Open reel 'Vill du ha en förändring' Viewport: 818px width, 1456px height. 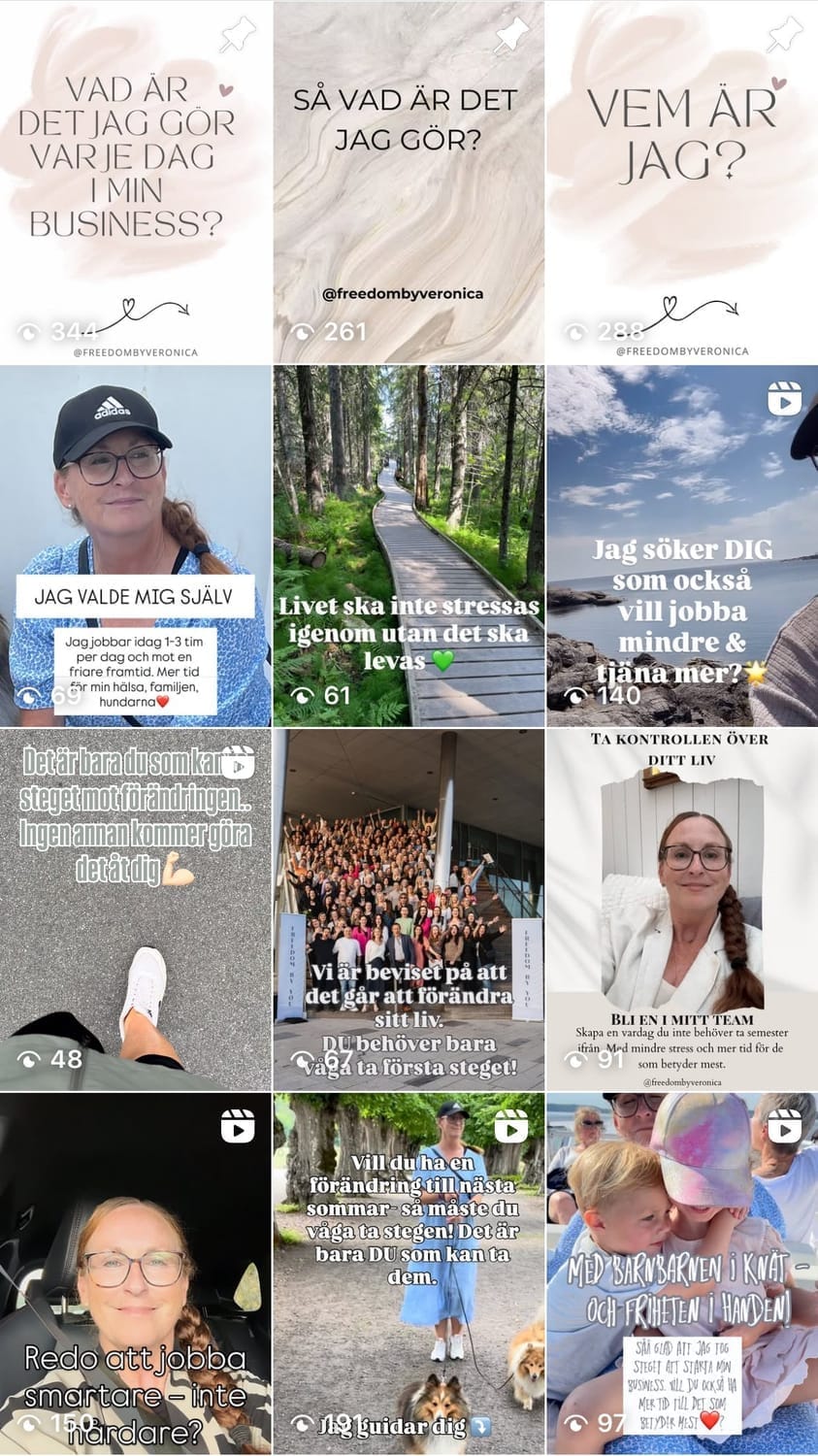[x=409, y=1274]
